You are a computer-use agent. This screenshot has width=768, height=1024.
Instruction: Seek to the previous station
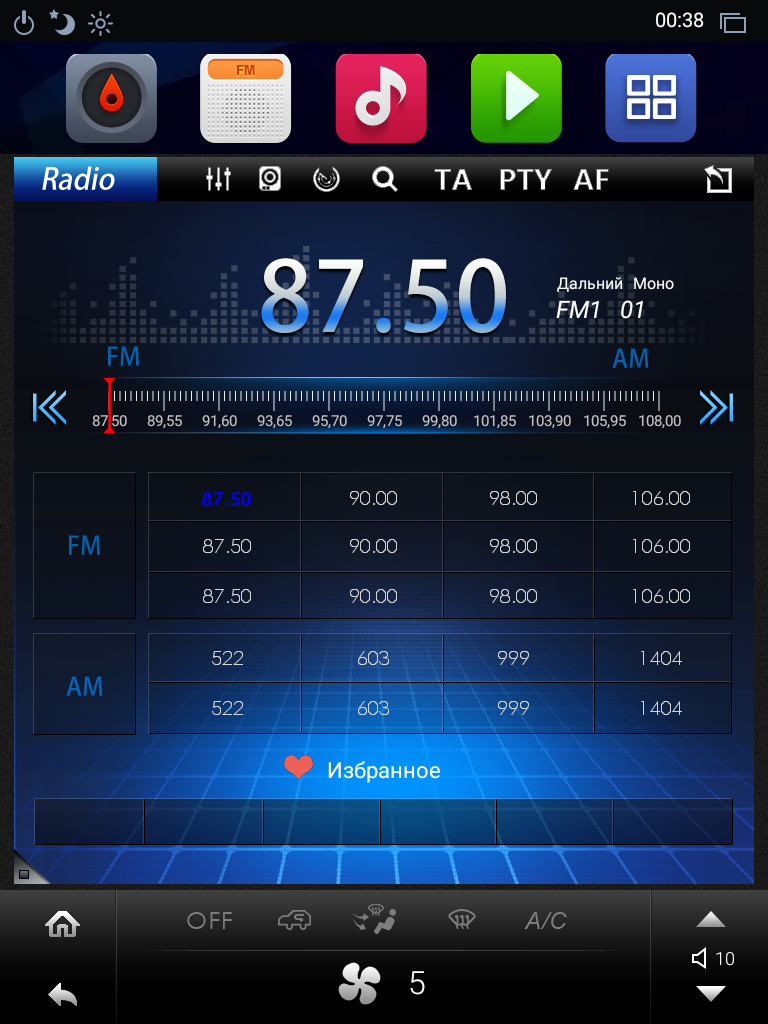(49, 407)
